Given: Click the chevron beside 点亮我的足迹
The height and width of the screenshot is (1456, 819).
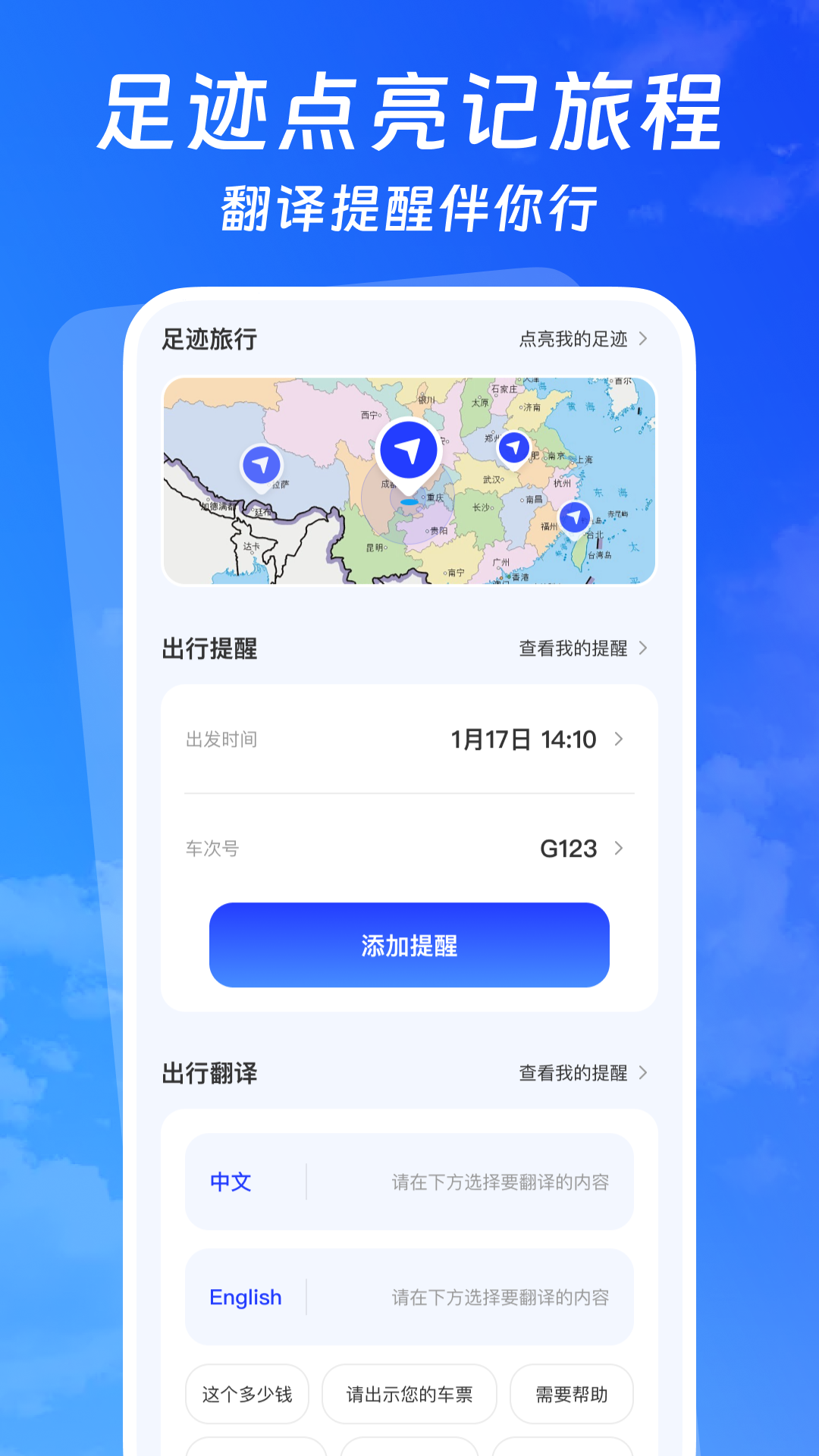Looking at the screenshot, I should [x=644, y=340].
